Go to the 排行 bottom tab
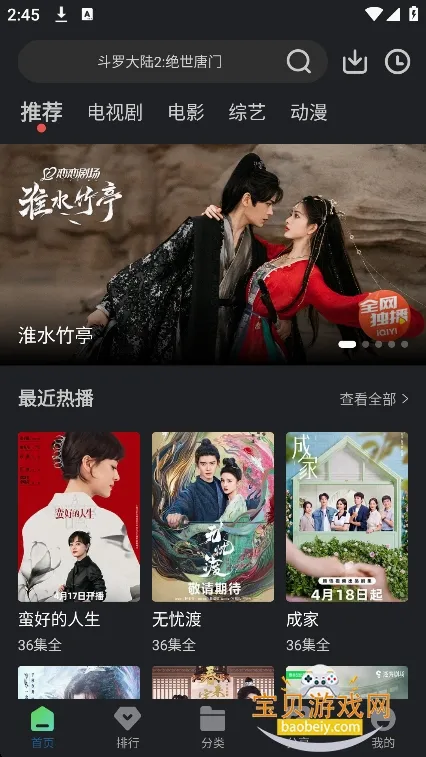This screenshot has height=757, width=426. 128,728
